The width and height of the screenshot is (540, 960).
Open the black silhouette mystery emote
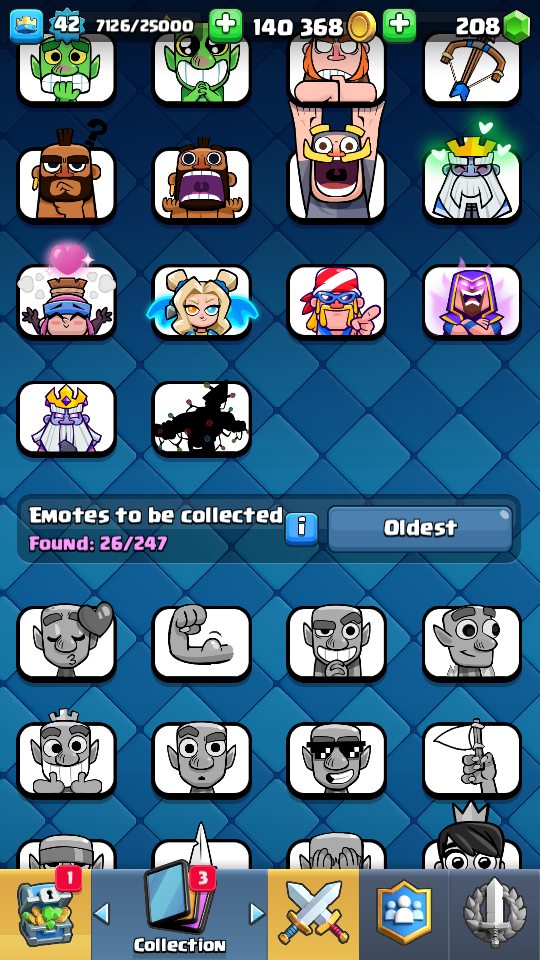click(202, 419)
